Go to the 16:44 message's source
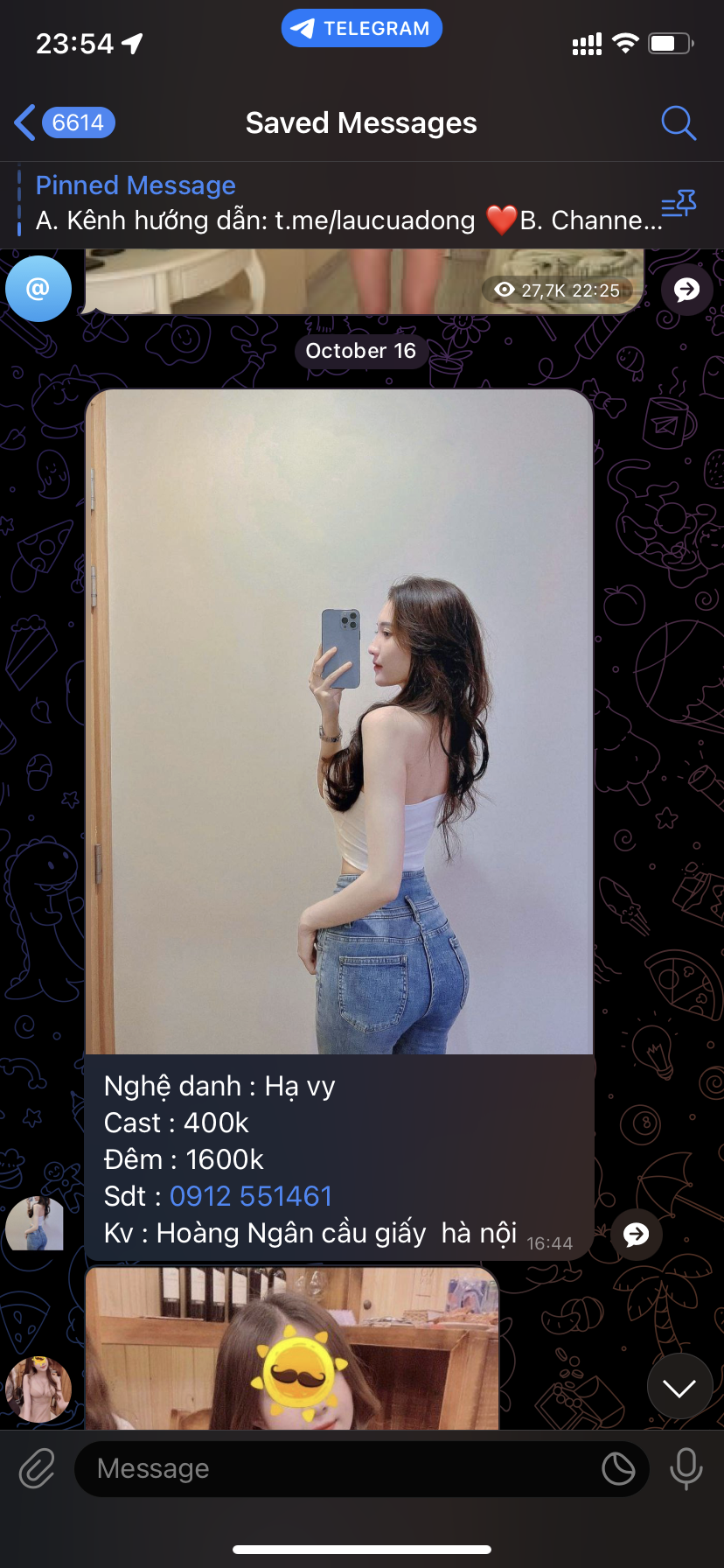The width and height of the screenshot is (724, 1568). pos(636,1235)
